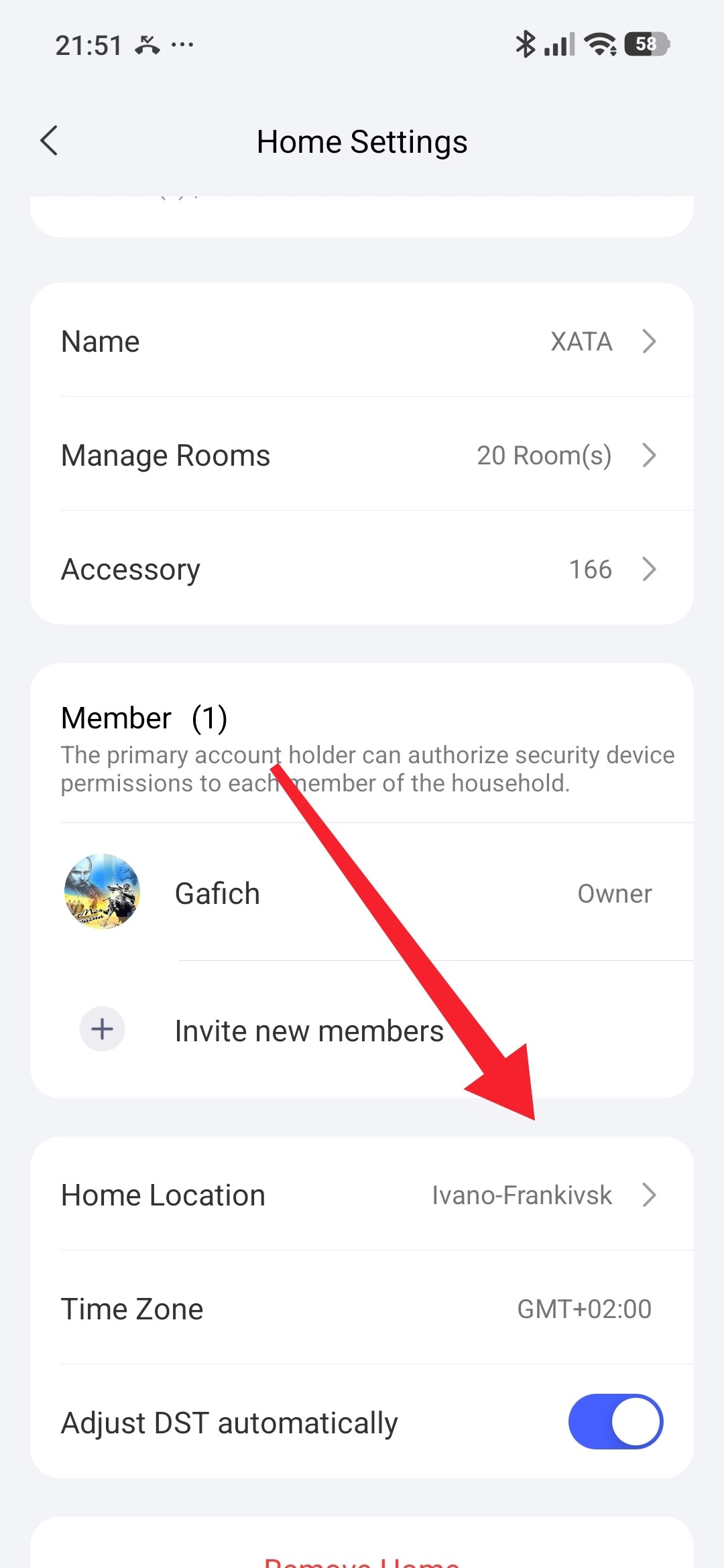Open the Accessory list of 166
Viewport: 724px width, 1568px height.
pyautogui.click(x=362, y=570)
